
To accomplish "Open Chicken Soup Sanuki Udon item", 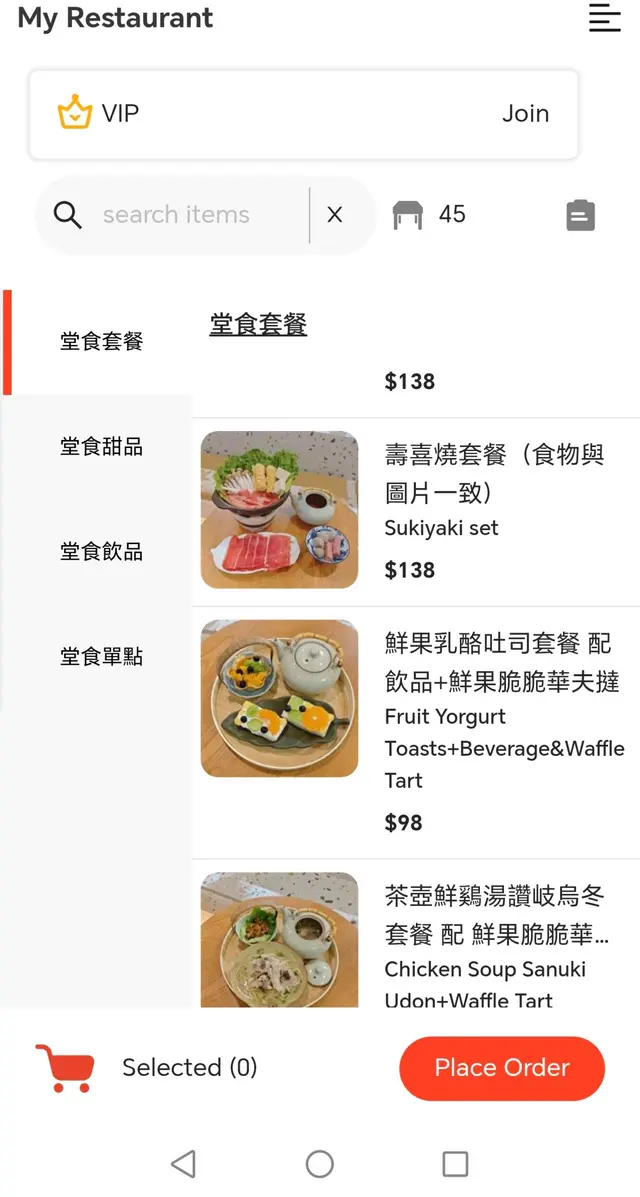I will click(415, 940).
